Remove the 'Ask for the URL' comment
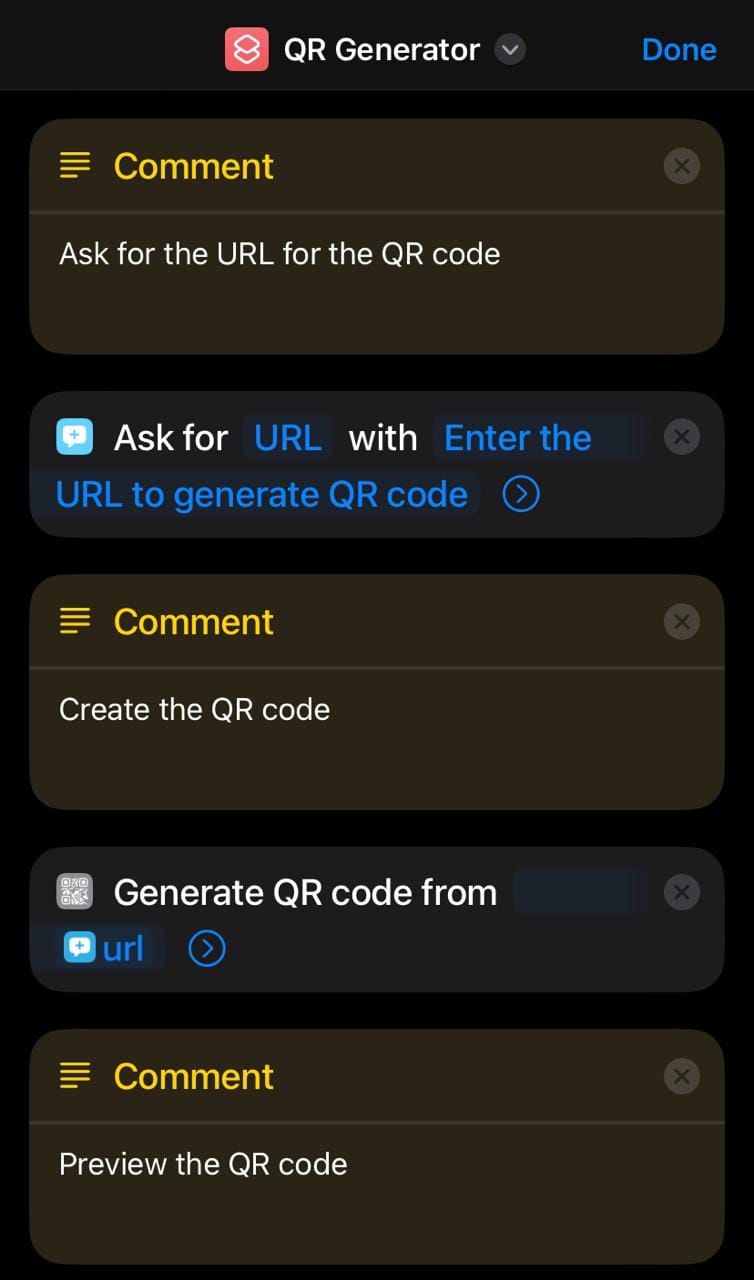Viewport: 754px width, 1280px height. click(x=681, y=166)
